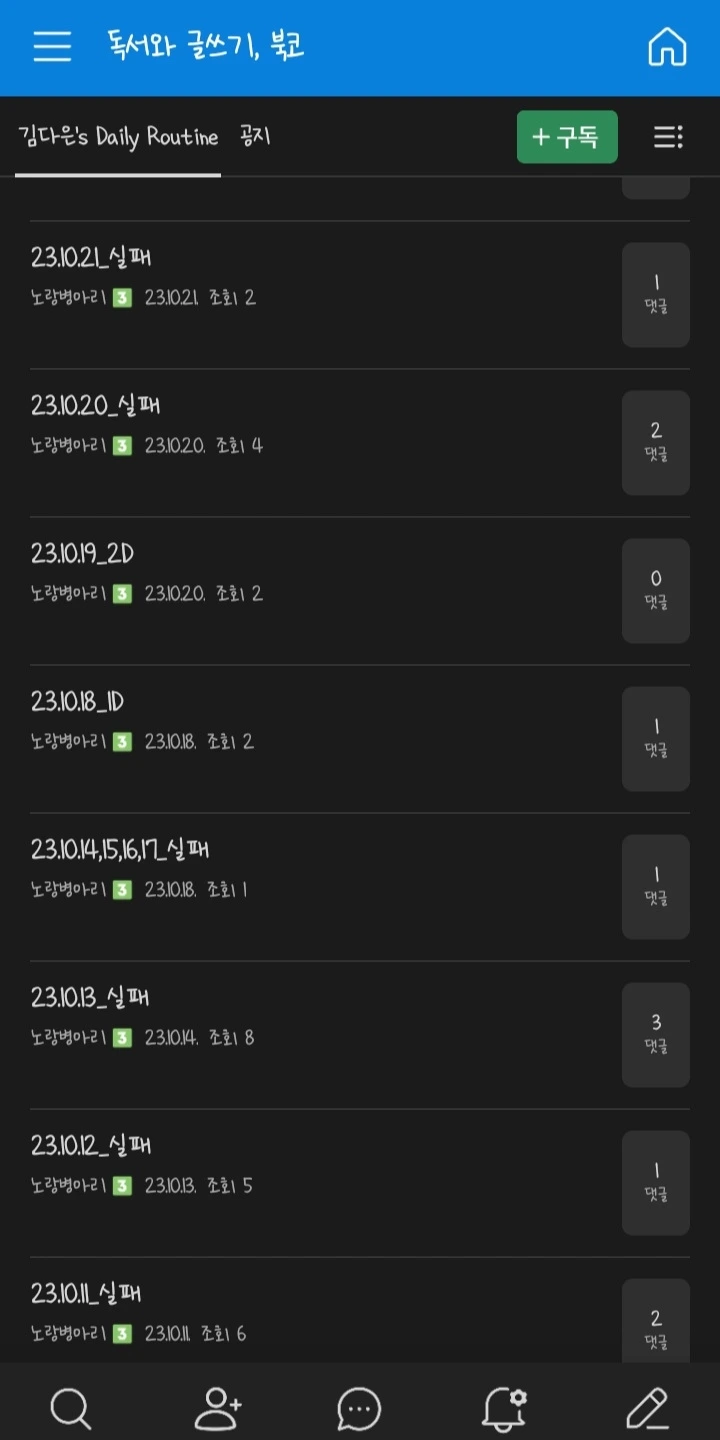This screenshot has height=1440, width=720.
Task: Open the post 23.10.11_실패
Action: point(86,1294)
